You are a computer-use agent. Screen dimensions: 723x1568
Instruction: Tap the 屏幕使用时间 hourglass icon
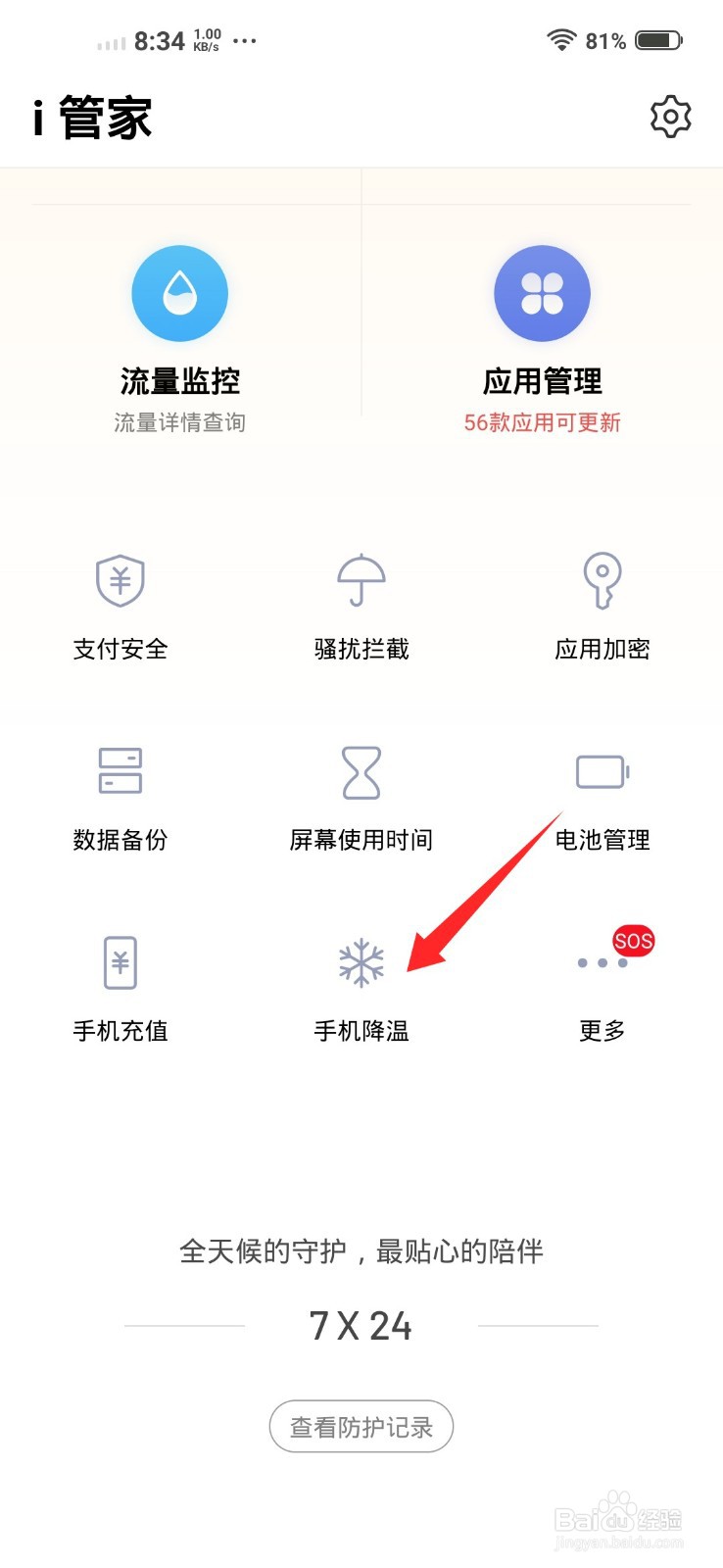tap(361, 772)
